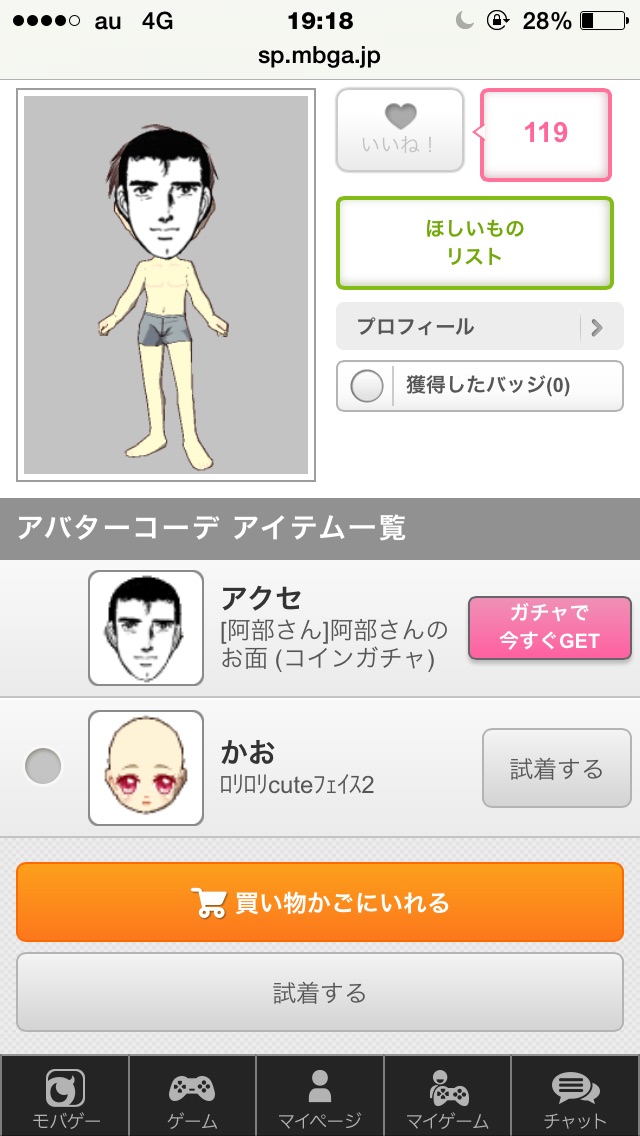Open the プロフィール row
Screen dimensions: 640x1136
479,327
